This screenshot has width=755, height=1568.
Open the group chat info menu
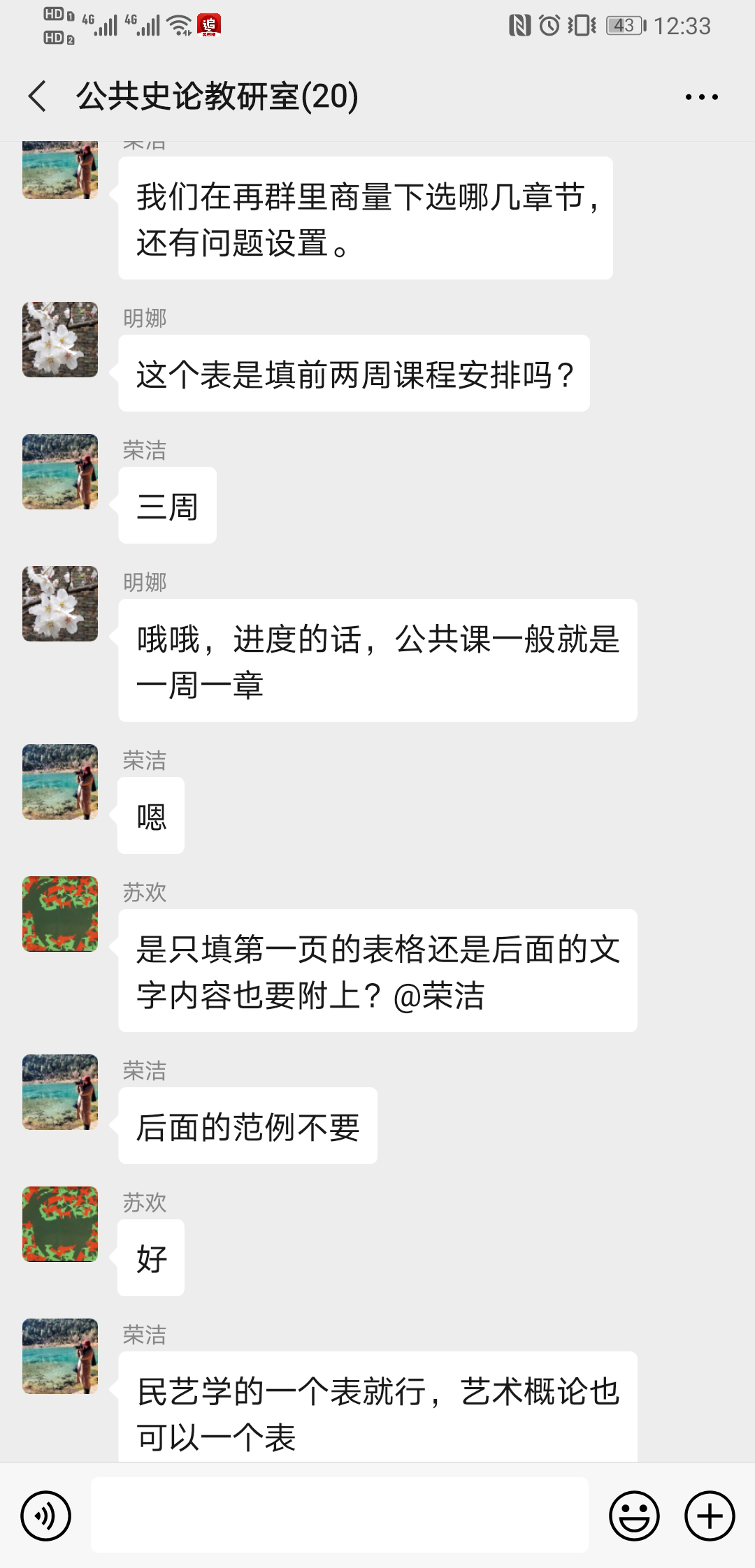701,97
